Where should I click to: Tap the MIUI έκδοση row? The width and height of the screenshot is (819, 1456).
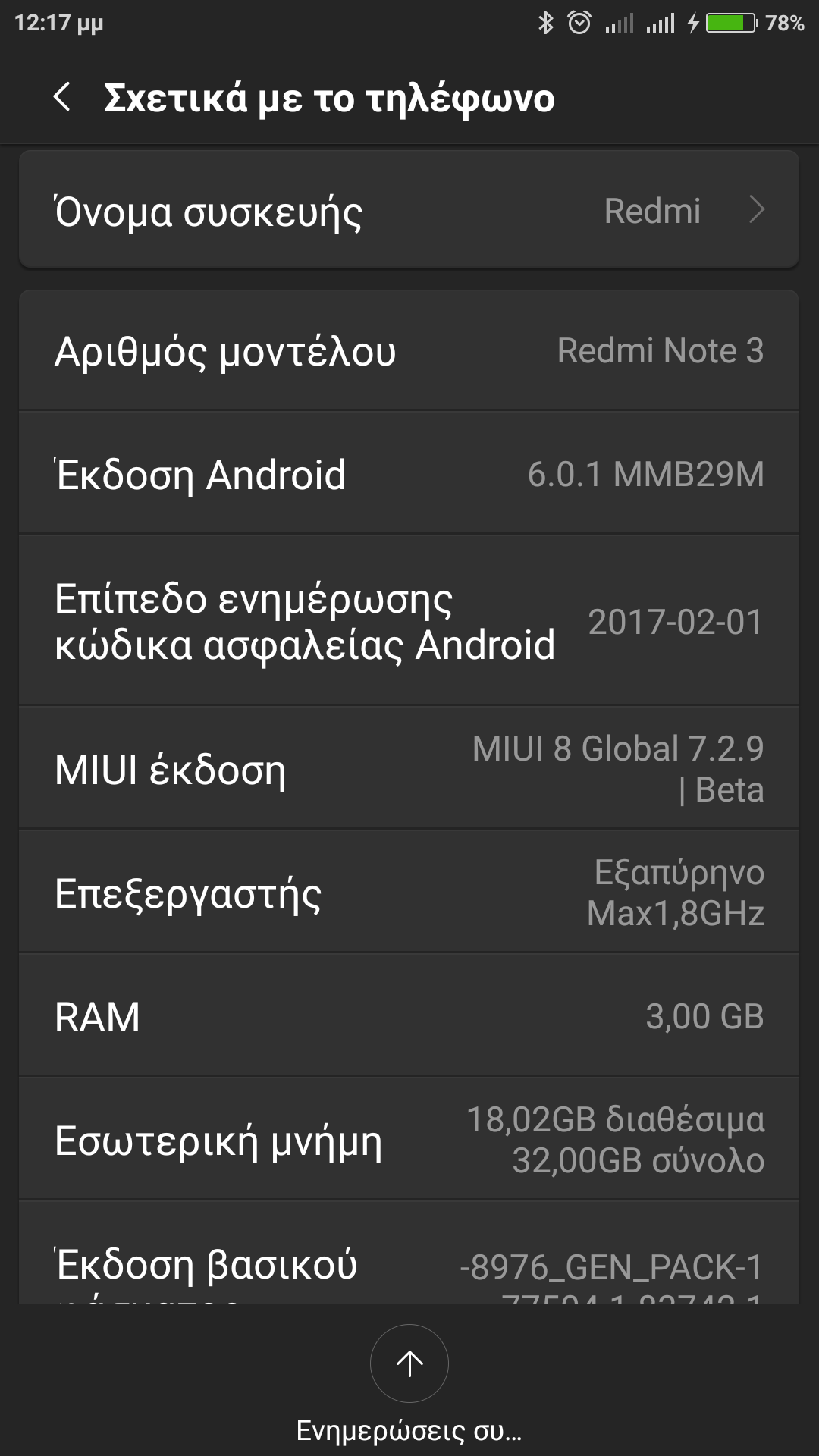[409, 769]
